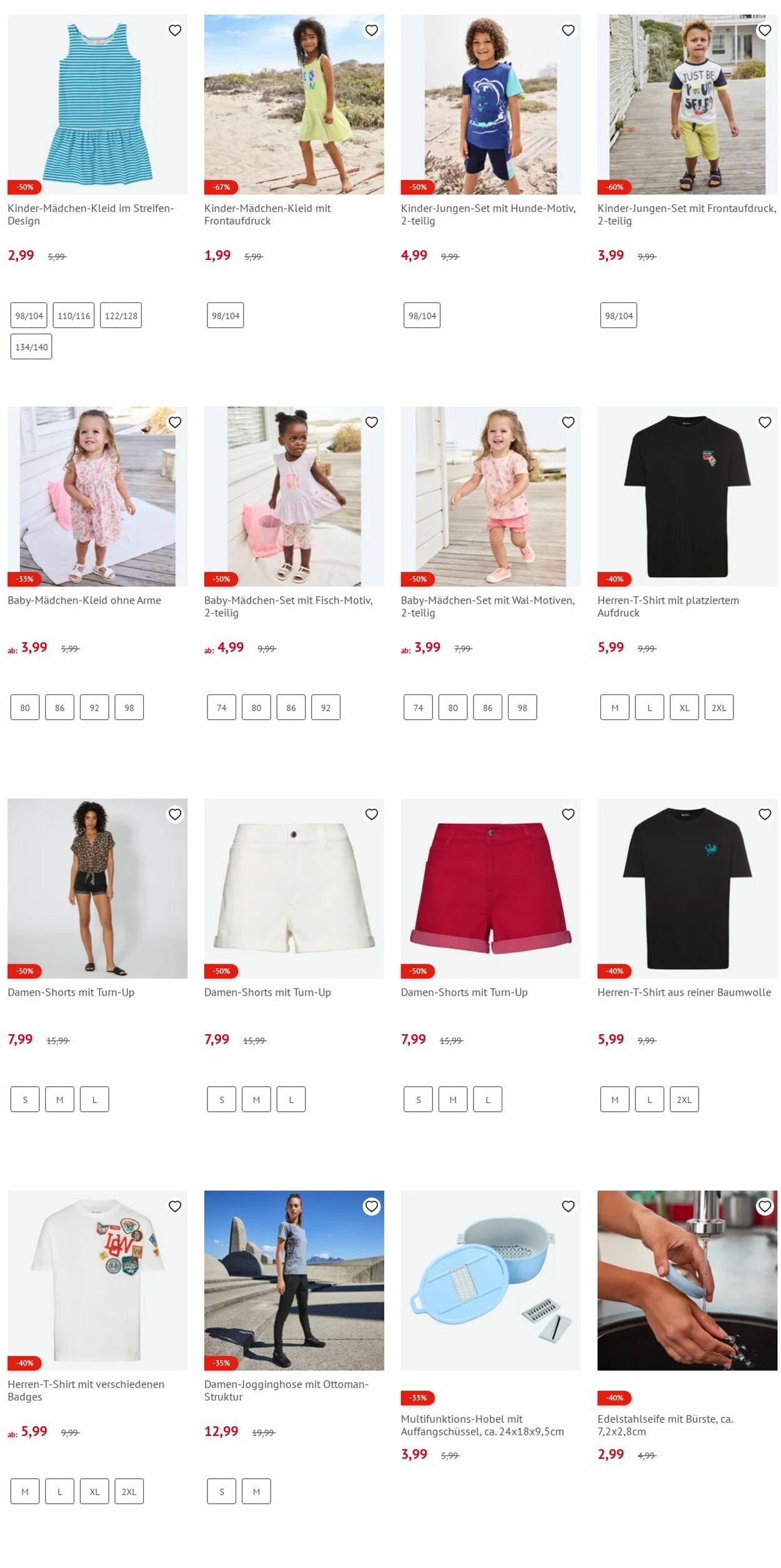The image size is (781, 1568).
Task: Add Baby-Mädchen-Set mit Wal-Motiven to wishlist
Action: (x=568, y=422)
